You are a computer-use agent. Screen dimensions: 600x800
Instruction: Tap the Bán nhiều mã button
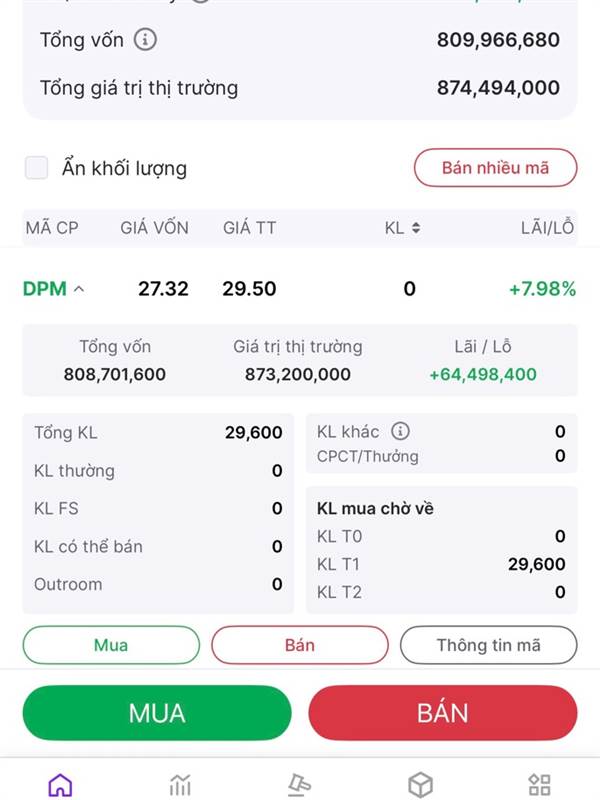(495, 168)
